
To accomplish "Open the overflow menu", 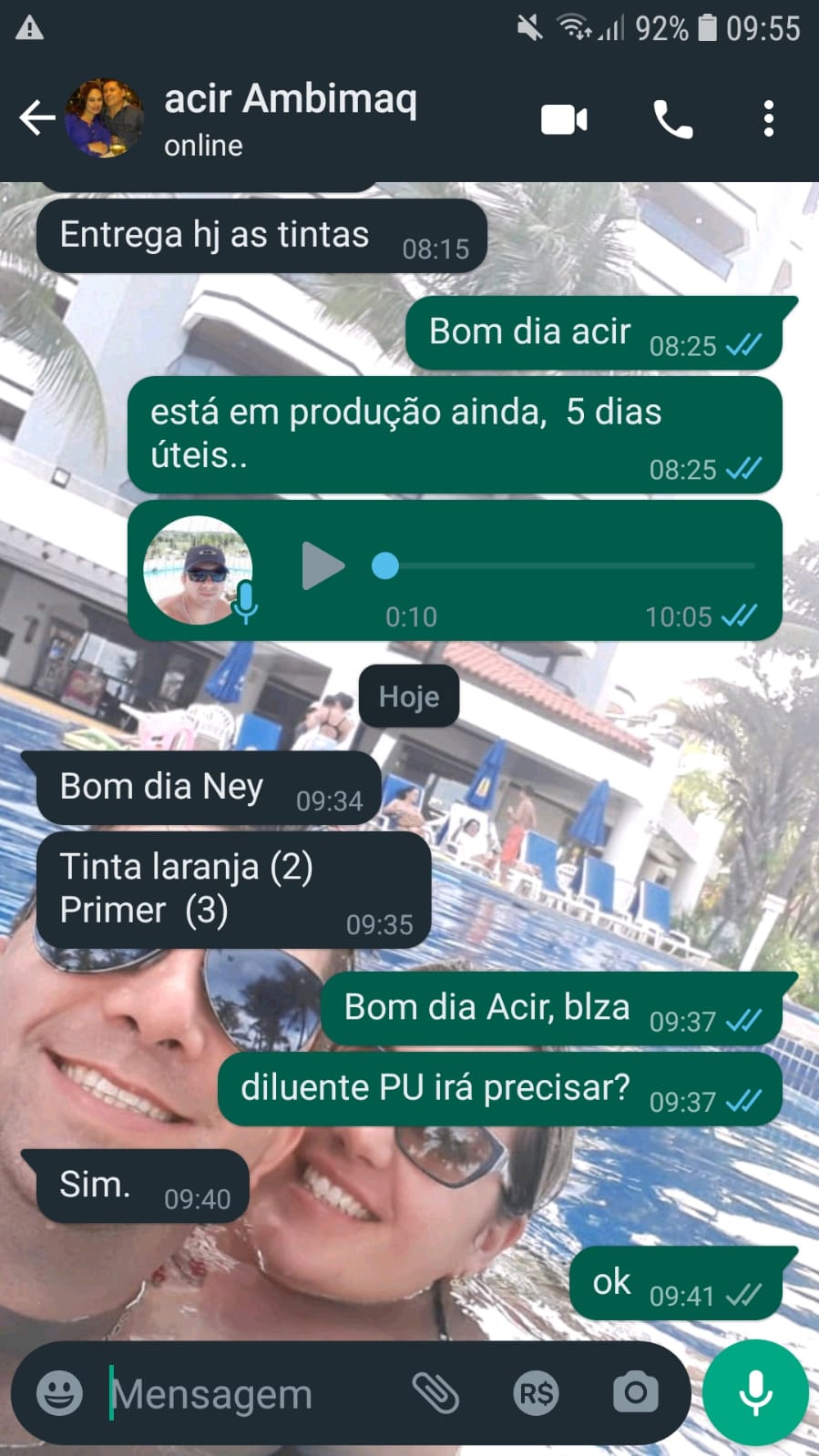I will [768, 119].
